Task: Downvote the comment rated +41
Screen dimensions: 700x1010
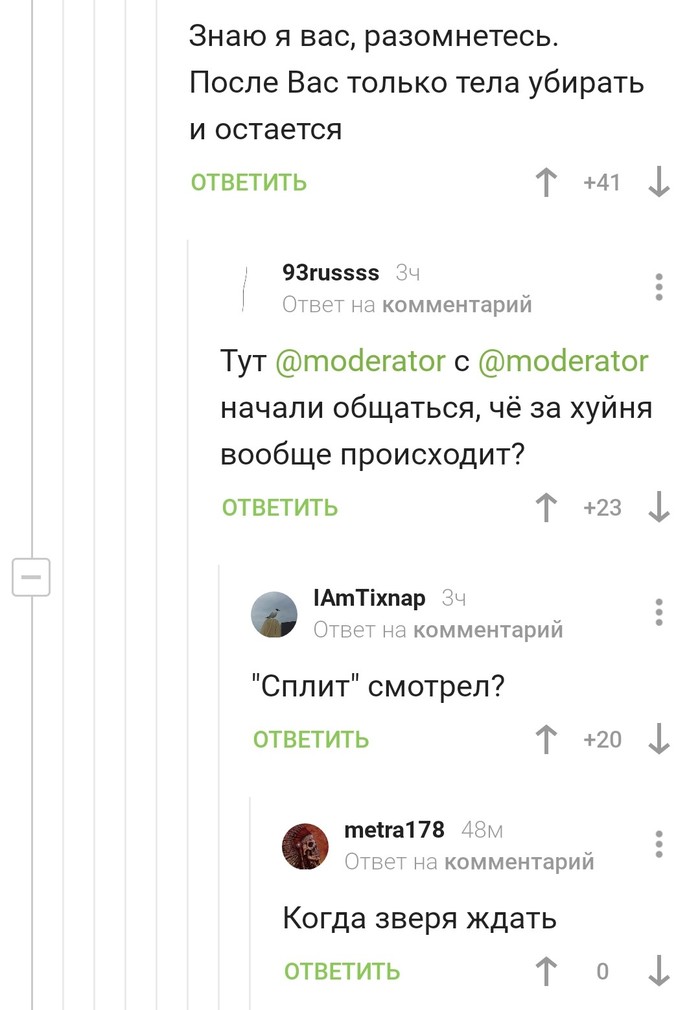Action: 659,183
